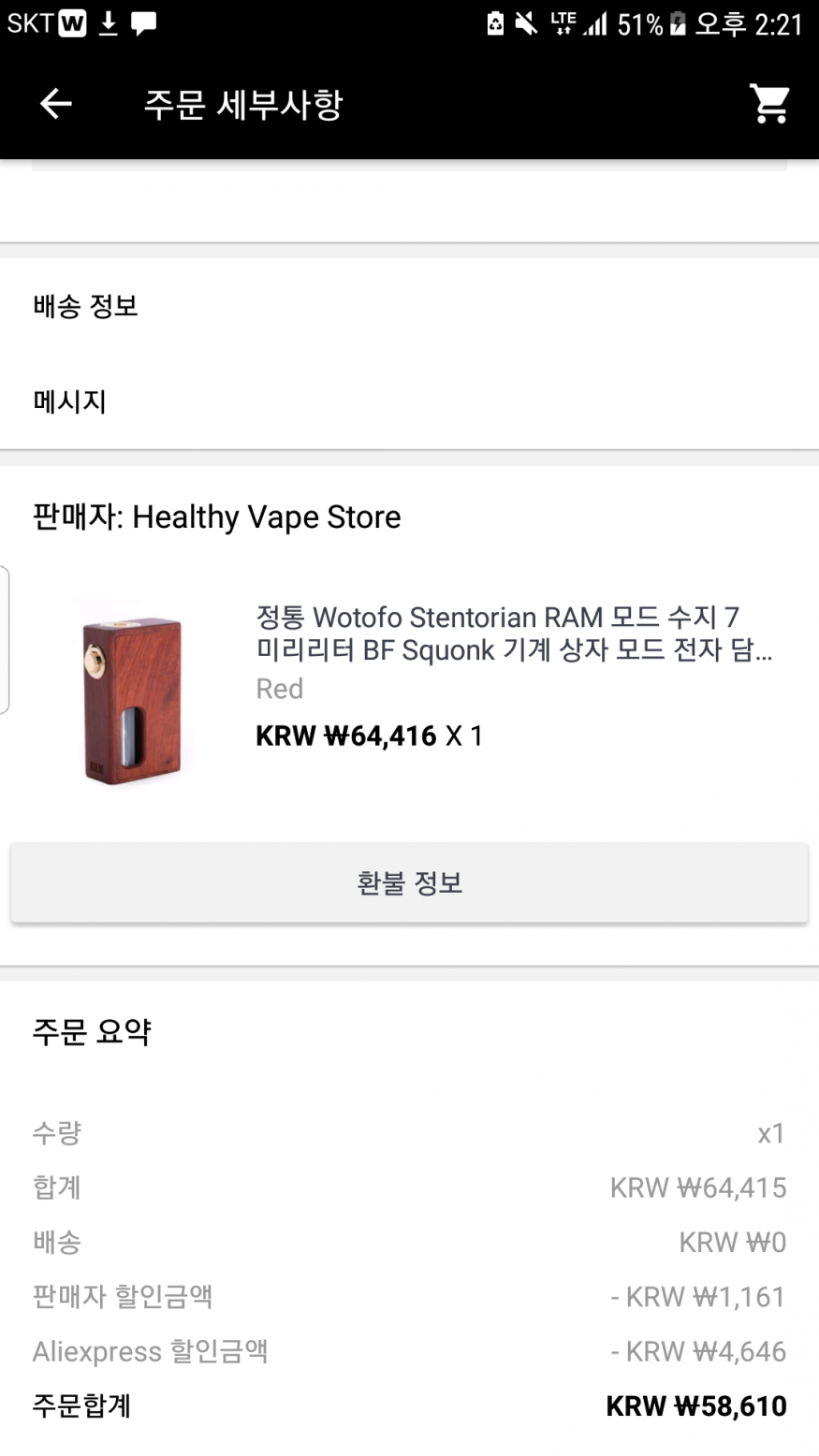Open the shopping cart

(x=769, y=104)
